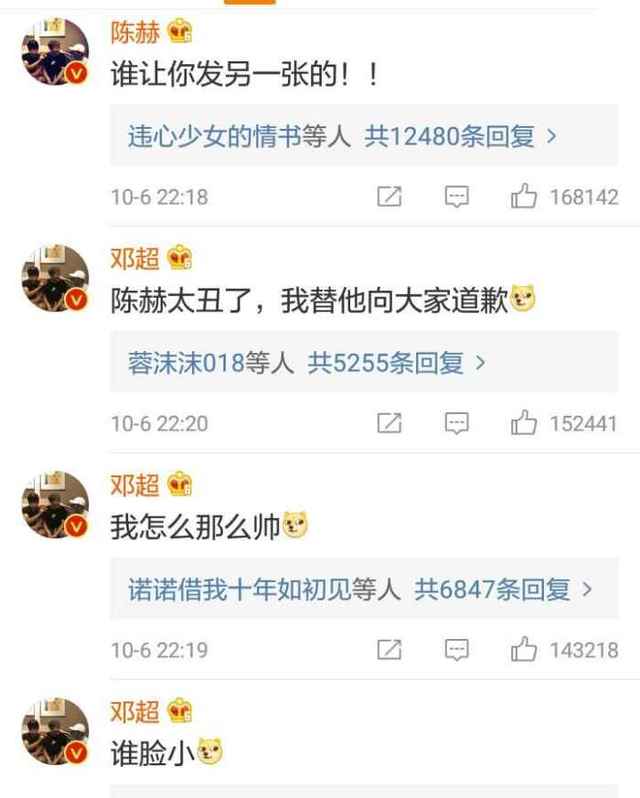Reply to 邓超's comment posted at 22:20
Screen dimensions: 640x798
click(457, 424)
